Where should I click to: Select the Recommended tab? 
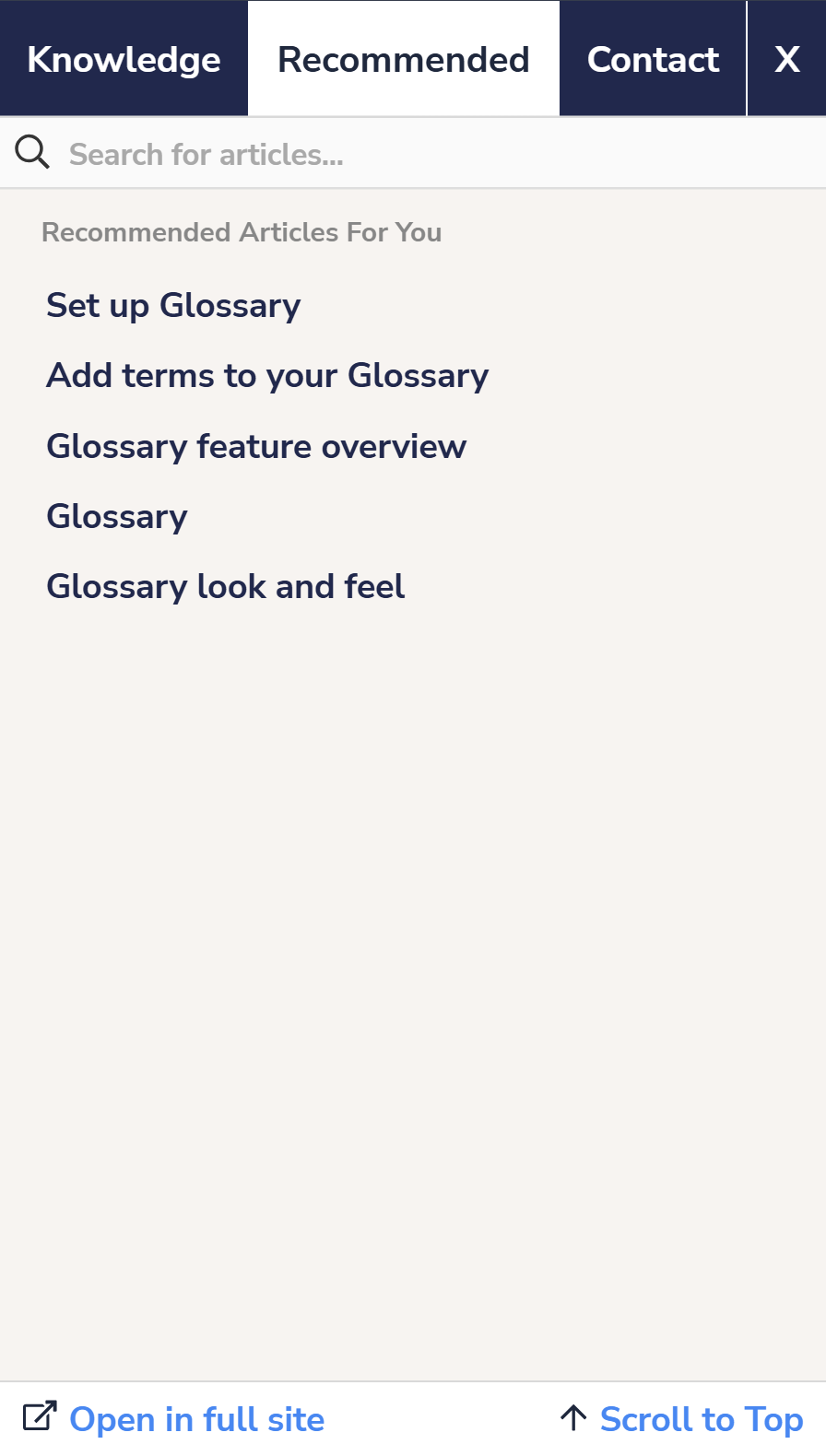404,59
